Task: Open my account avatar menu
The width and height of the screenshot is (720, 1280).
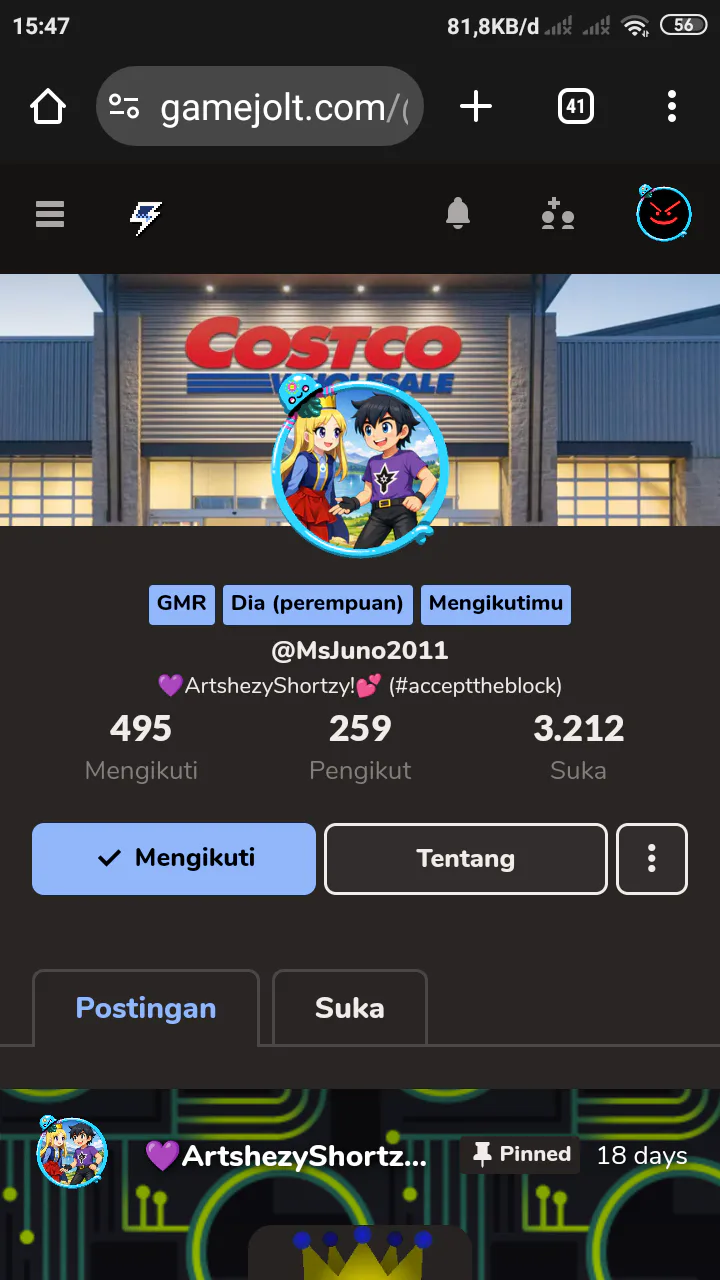Action: (x=664, y=213)
